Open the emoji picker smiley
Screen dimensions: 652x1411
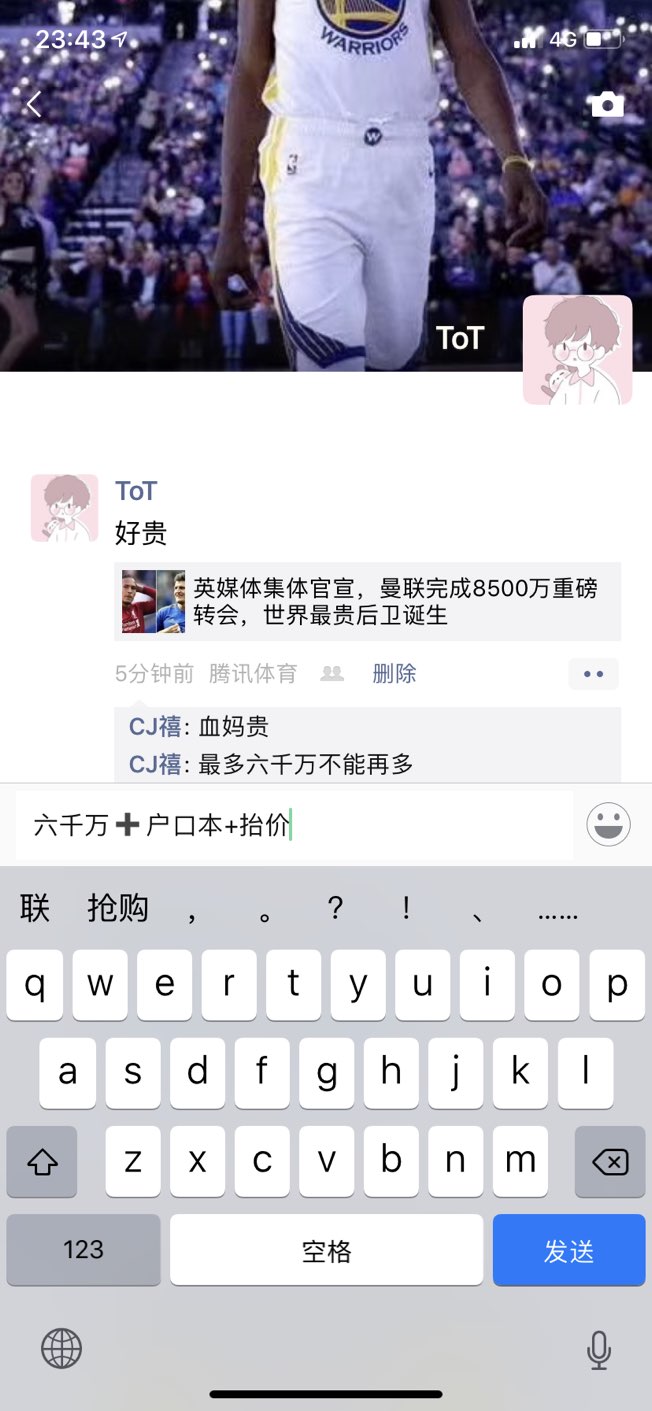[x=608, y=826]
